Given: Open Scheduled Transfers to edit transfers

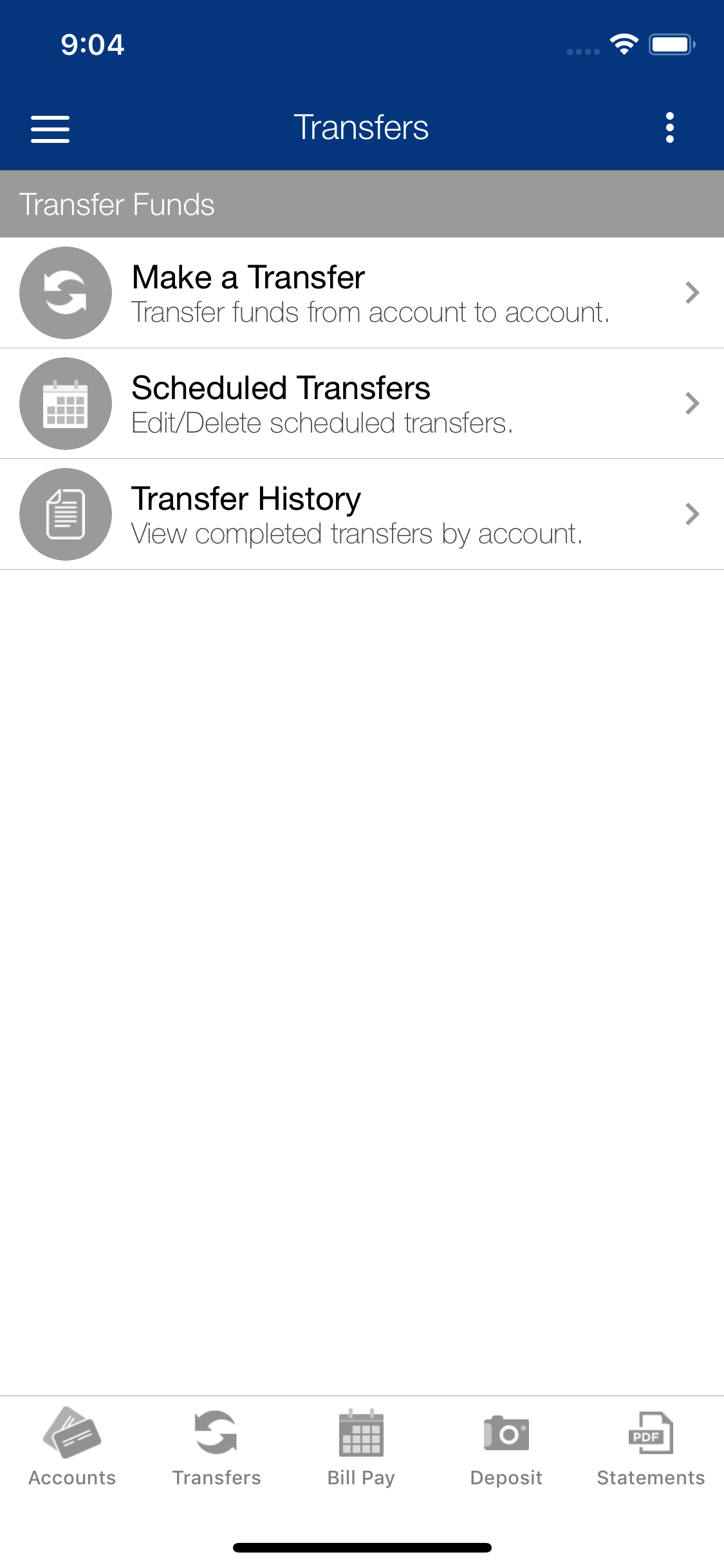Looking at the screenshot, I should coord(360,403).
